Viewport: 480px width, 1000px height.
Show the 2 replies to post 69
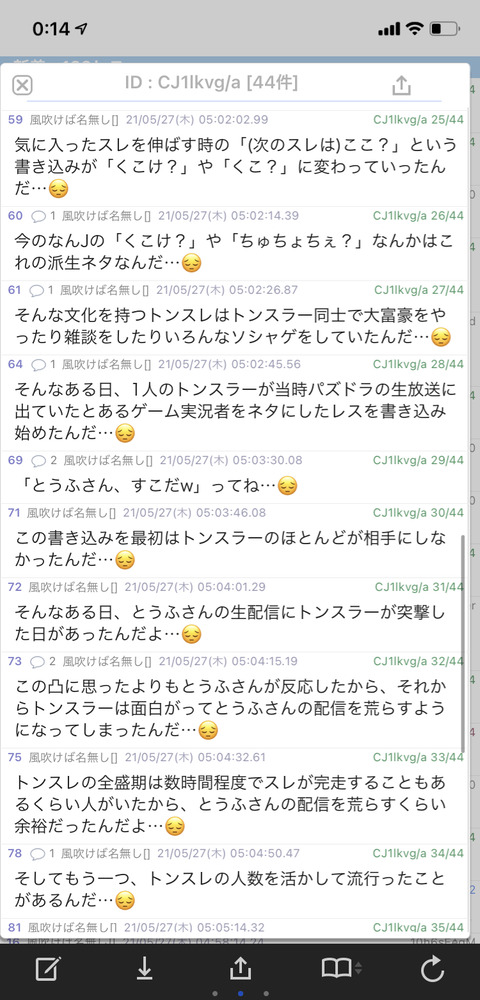point(44,460)
